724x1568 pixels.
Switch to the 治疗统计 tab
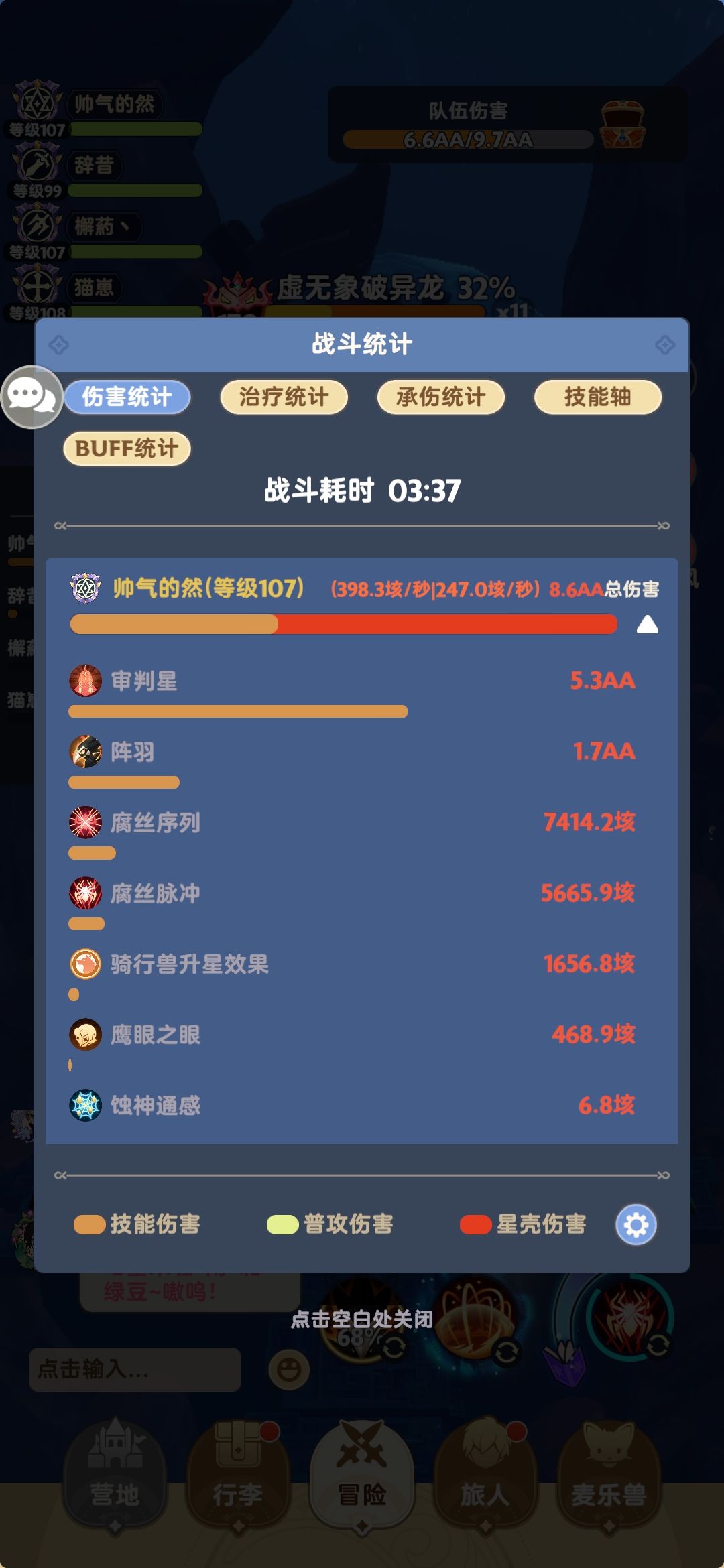[283, 397]
